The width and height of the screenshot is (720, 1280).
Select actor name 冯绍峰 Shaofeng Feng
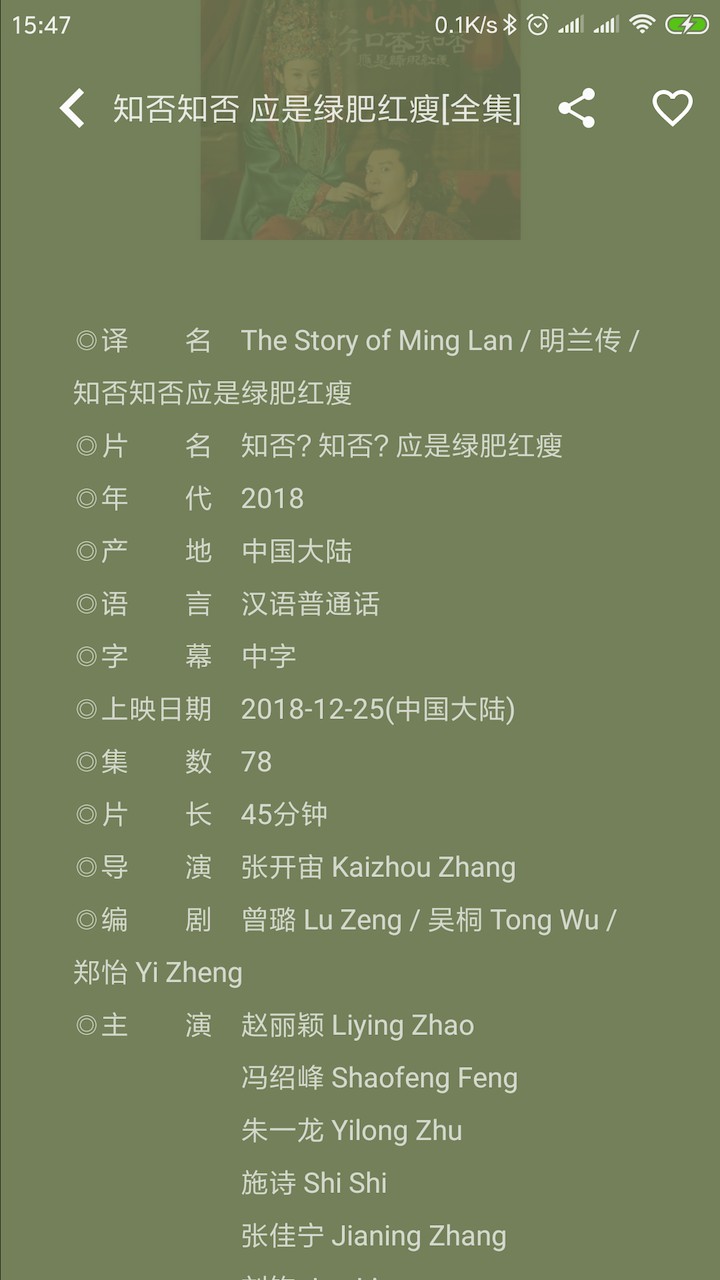[380, 1078]
